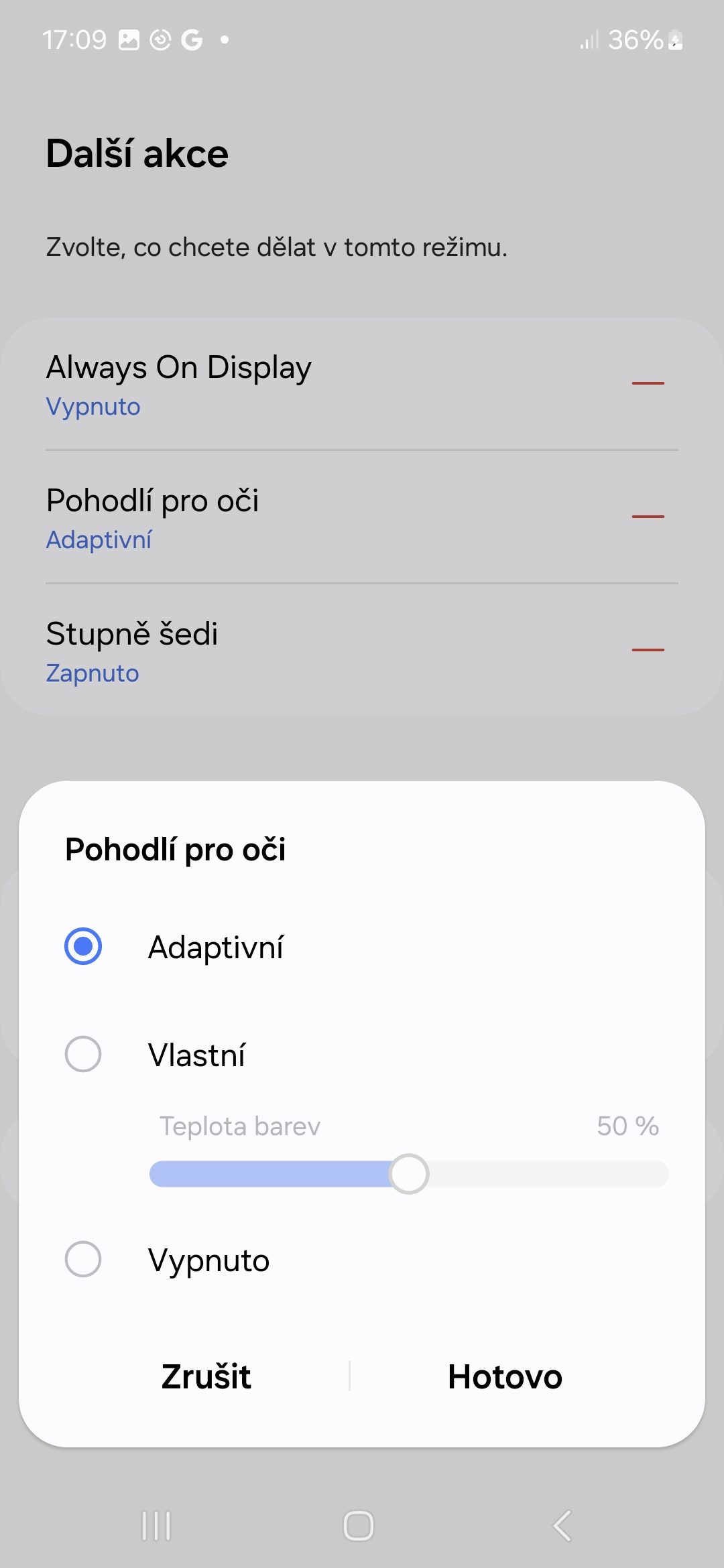This screenshot has height=1568, width=724.
Task: Select the Vypnuto option
Action: [83, 1259]
